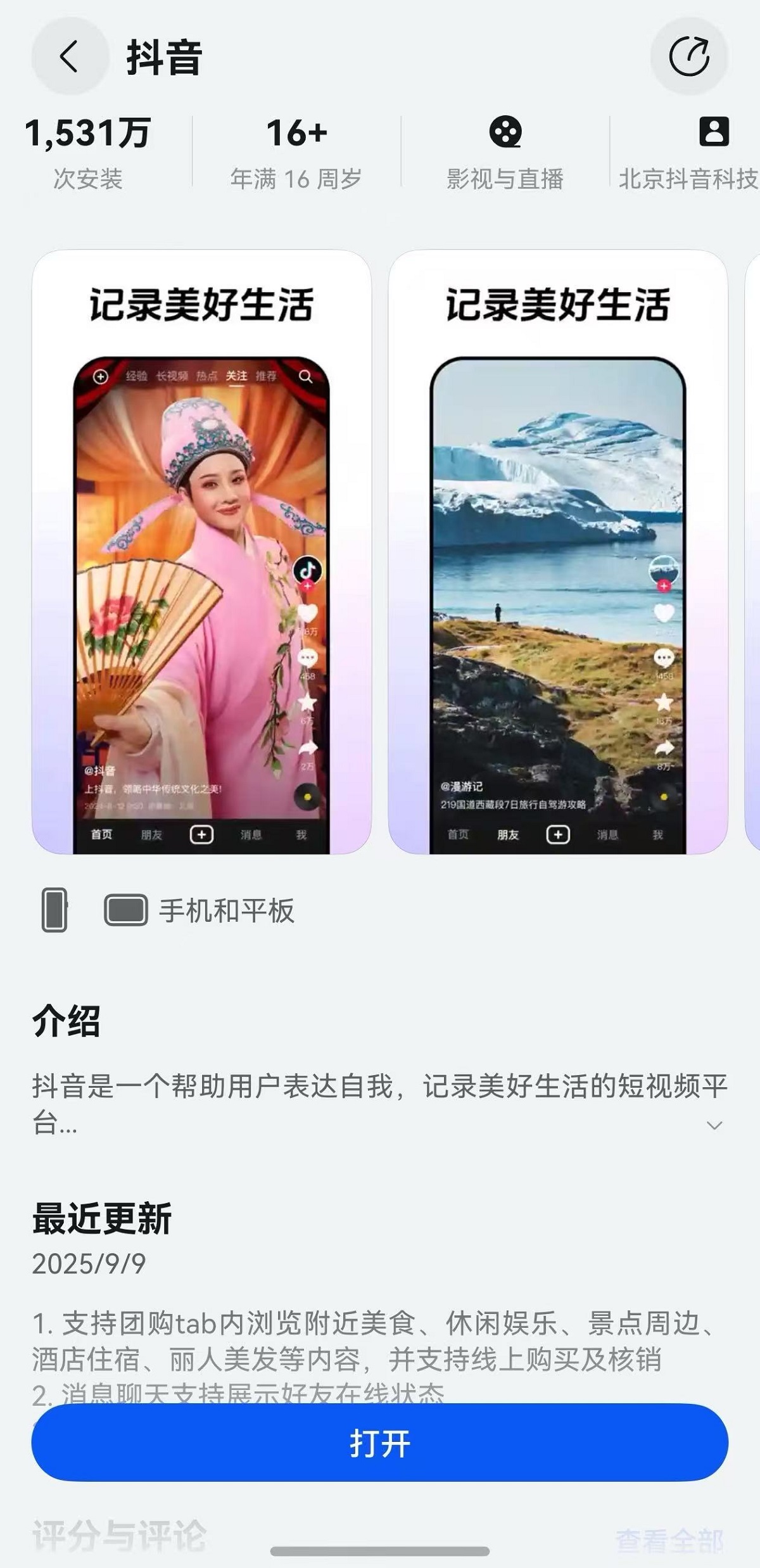
Task: Switch to the tablet device preview icon
Action: (126, 910)
